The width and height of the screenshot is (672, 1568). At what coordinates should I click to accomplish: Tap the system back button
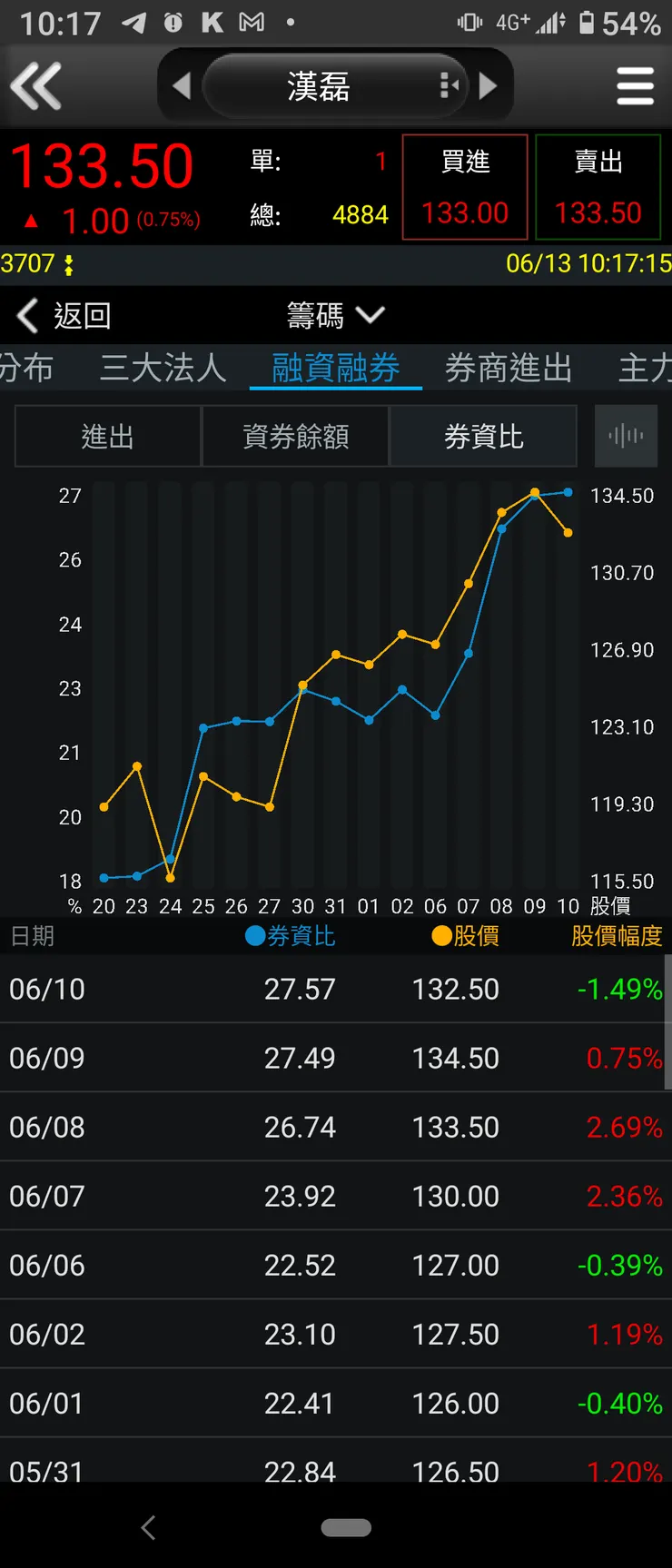[x=149, y=1528]
